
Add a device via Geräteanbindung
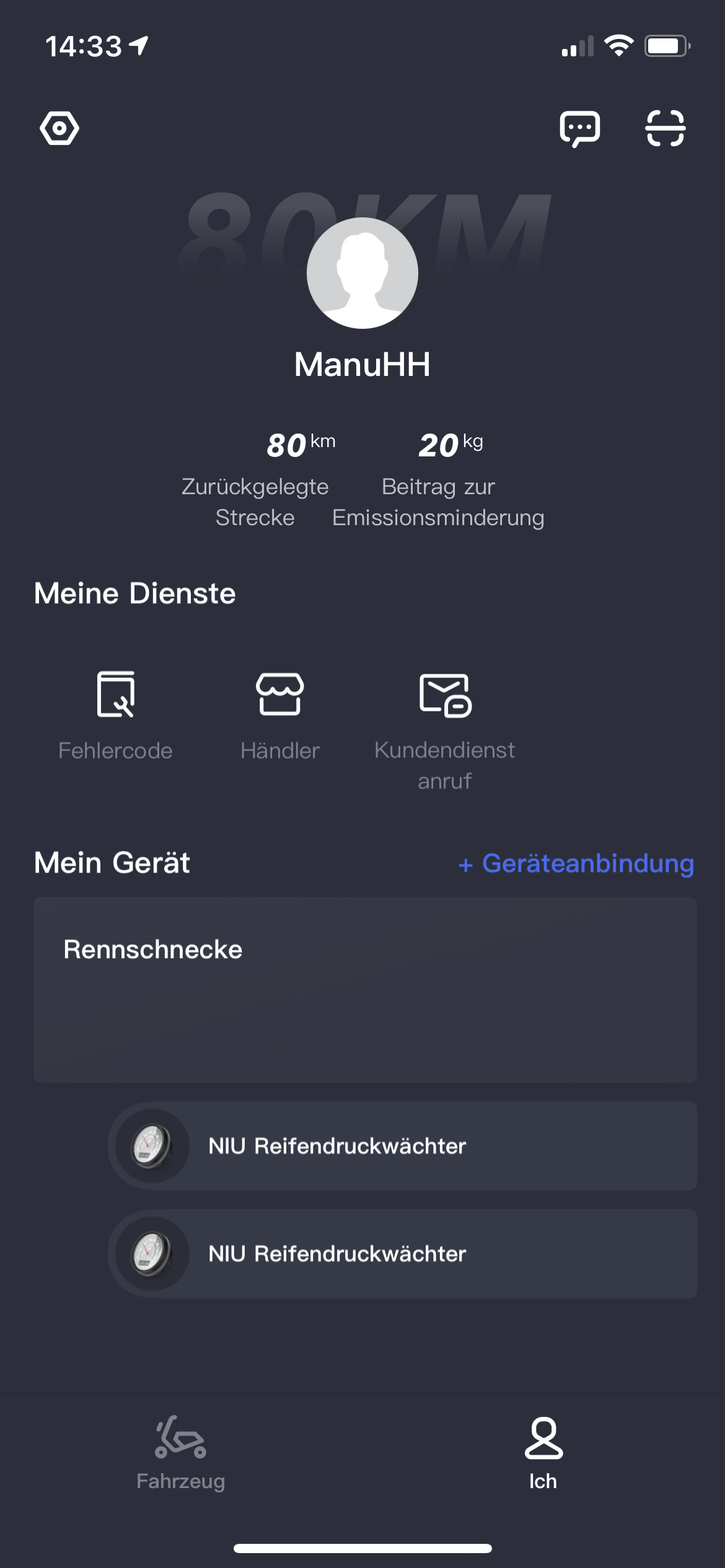pyautogui.click(x=576, y=863)
